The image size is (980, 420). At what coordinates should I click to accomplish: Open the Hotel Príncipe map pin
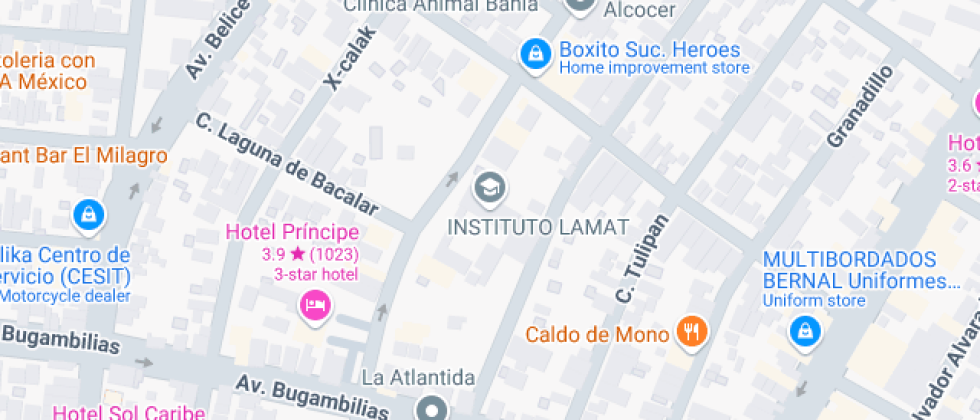315,306
